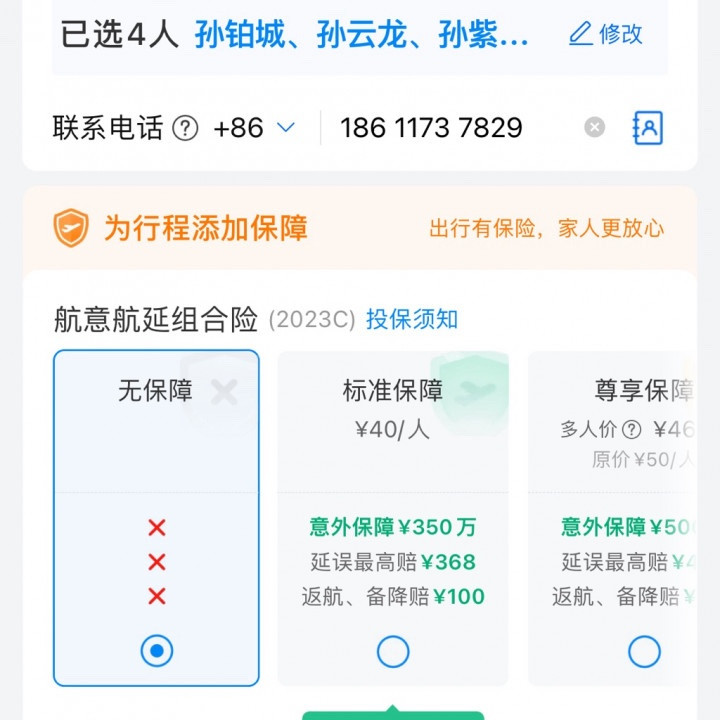Open the +86 country code dropdown
Screen dimensions: 720x720
point(254,128)
